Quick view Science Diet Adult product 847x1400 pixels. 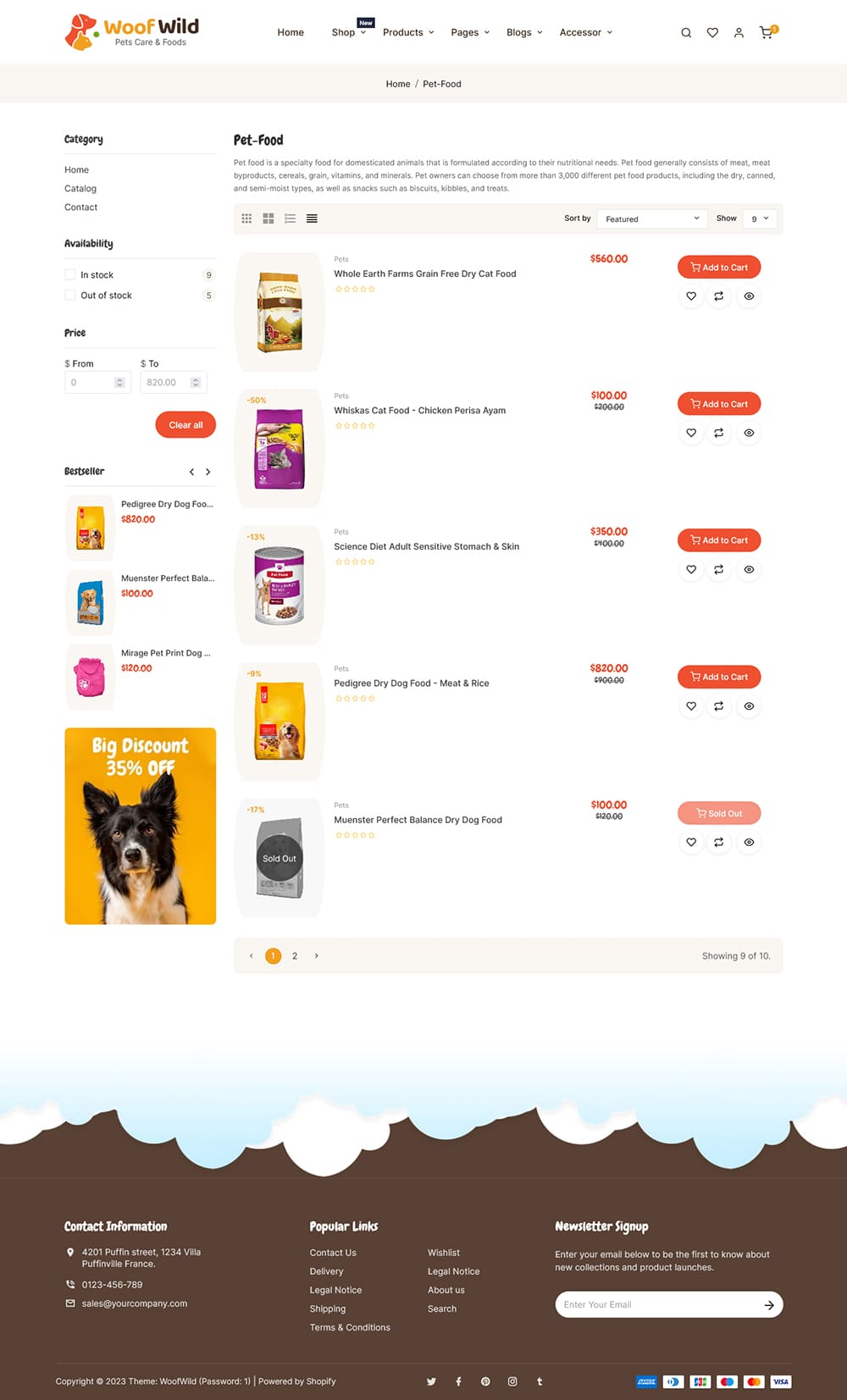coord(749,569)
